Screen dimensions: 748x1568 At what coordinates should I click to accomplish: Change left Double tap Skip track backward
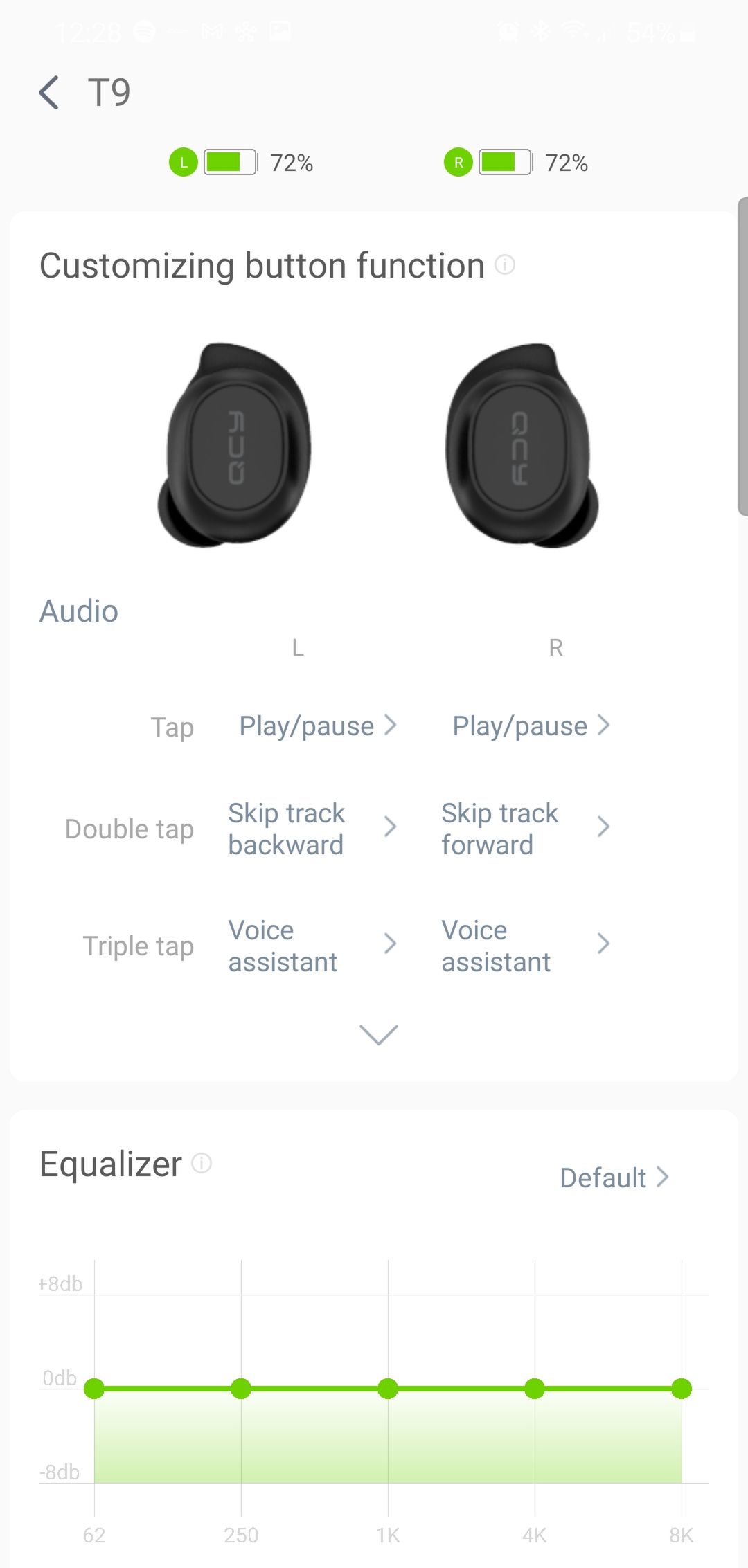tap(312, 828)
